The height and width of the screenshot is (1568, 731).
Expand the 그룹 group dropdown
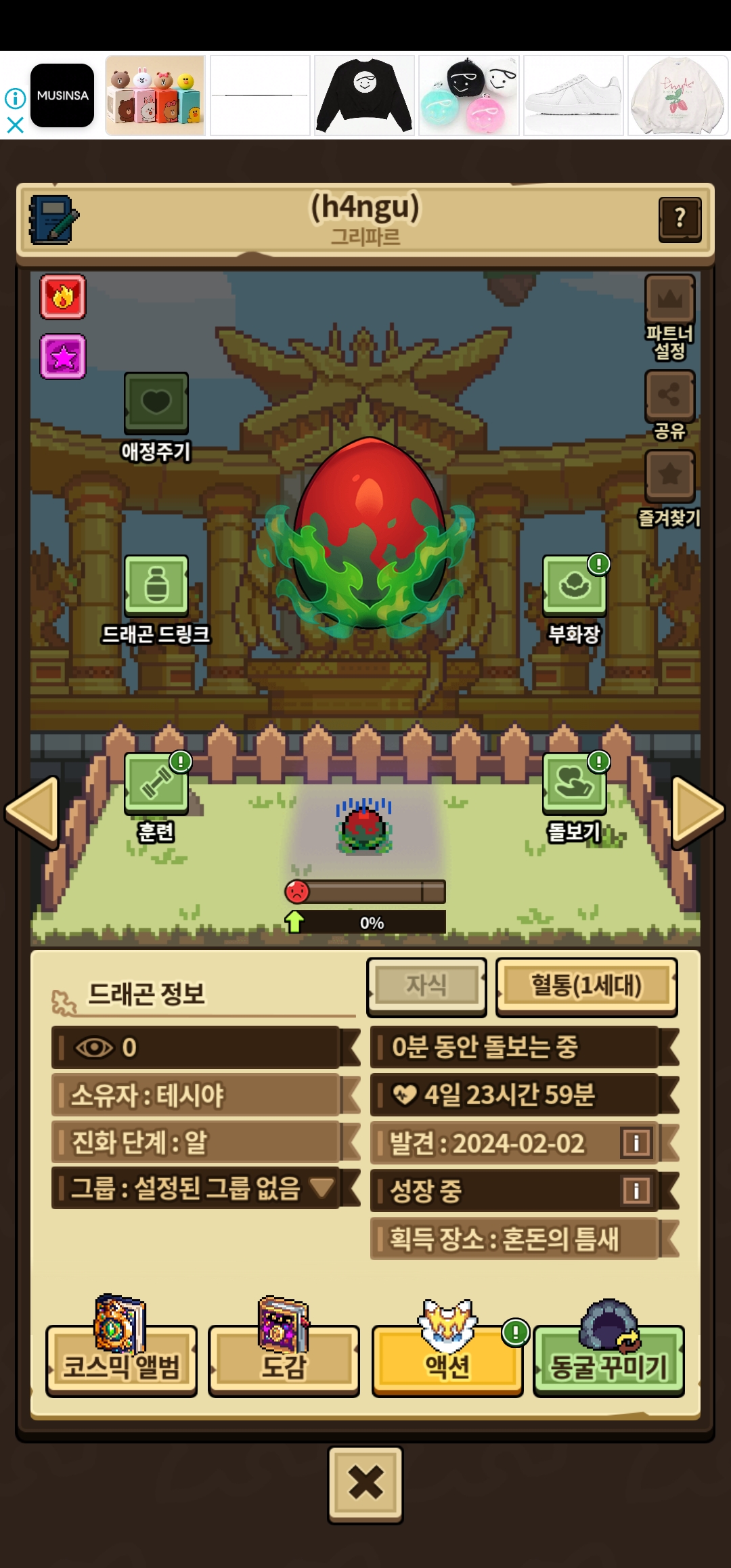point(321,1188)
